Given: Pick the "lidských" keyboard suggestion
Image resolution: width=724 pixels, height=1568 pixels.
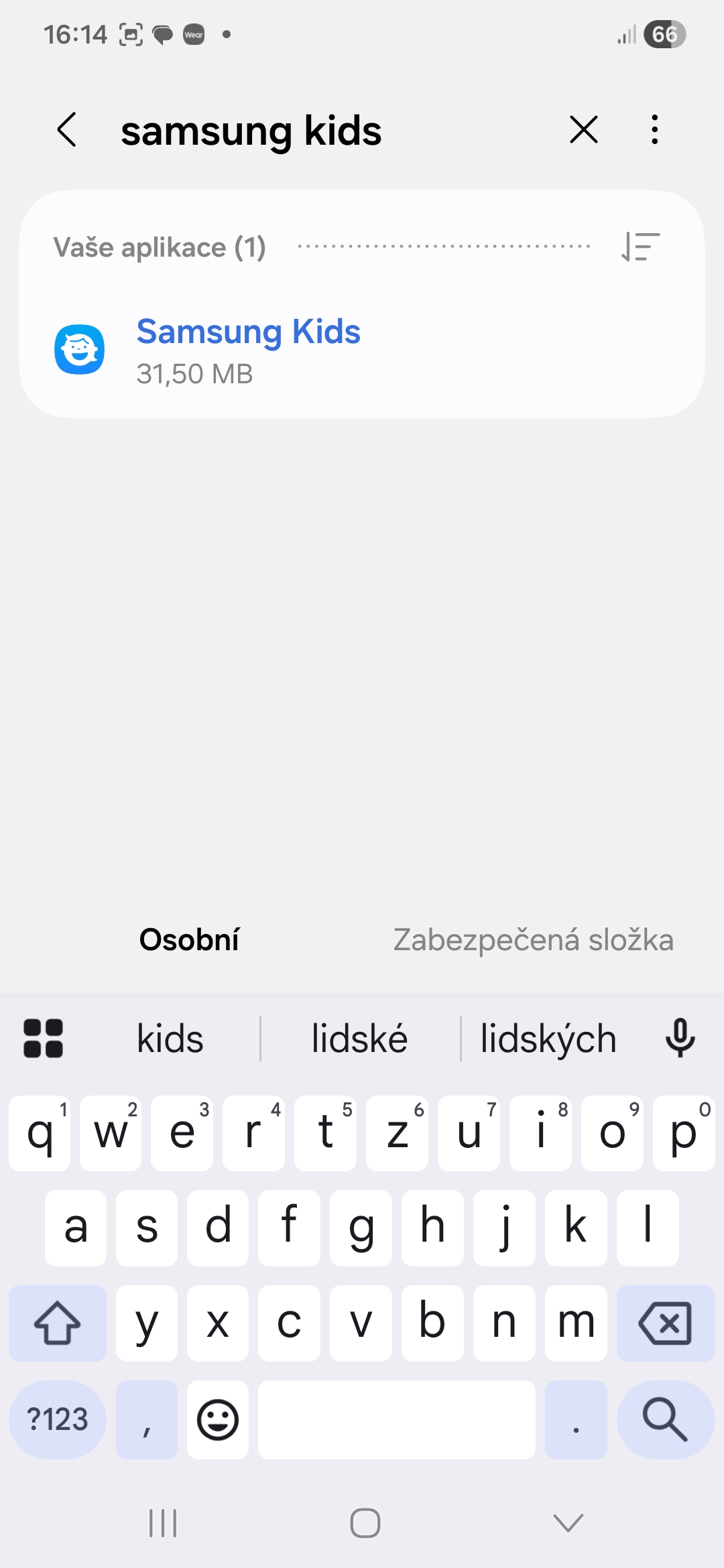Looking at the screenshot, I should [x=548, y=1039].
